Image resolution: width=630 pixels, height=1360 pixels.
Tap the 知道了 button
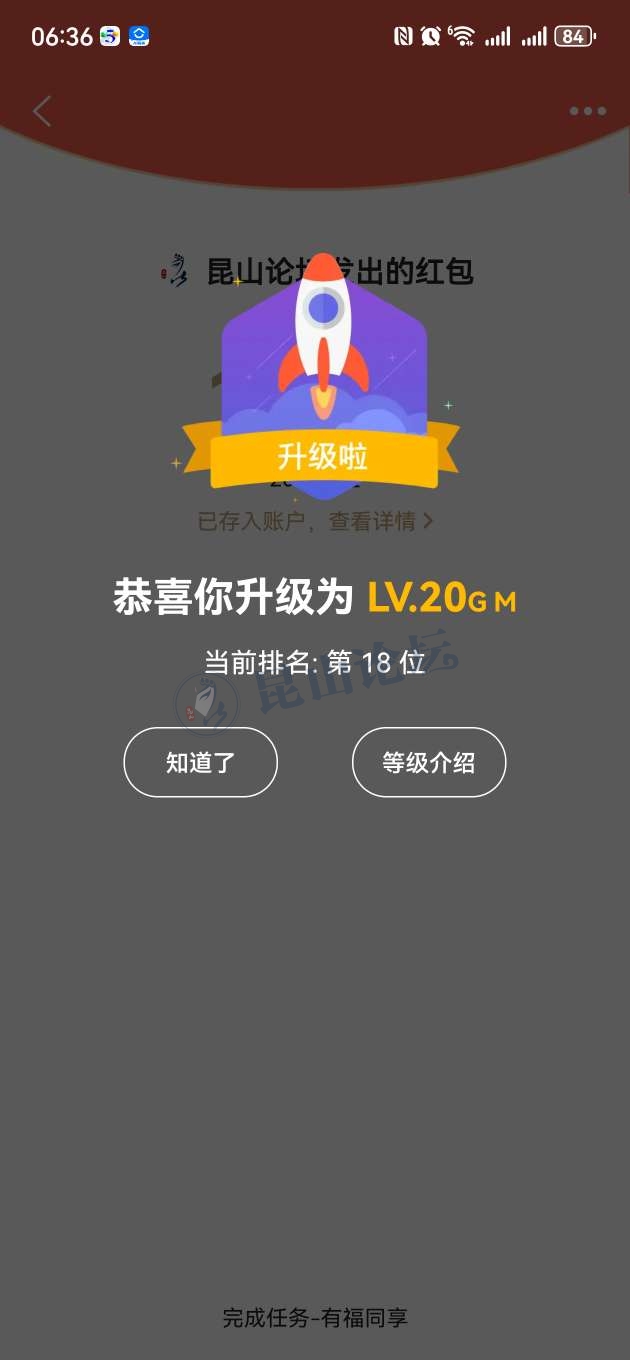pyautogui.click(x=200, y=762)
